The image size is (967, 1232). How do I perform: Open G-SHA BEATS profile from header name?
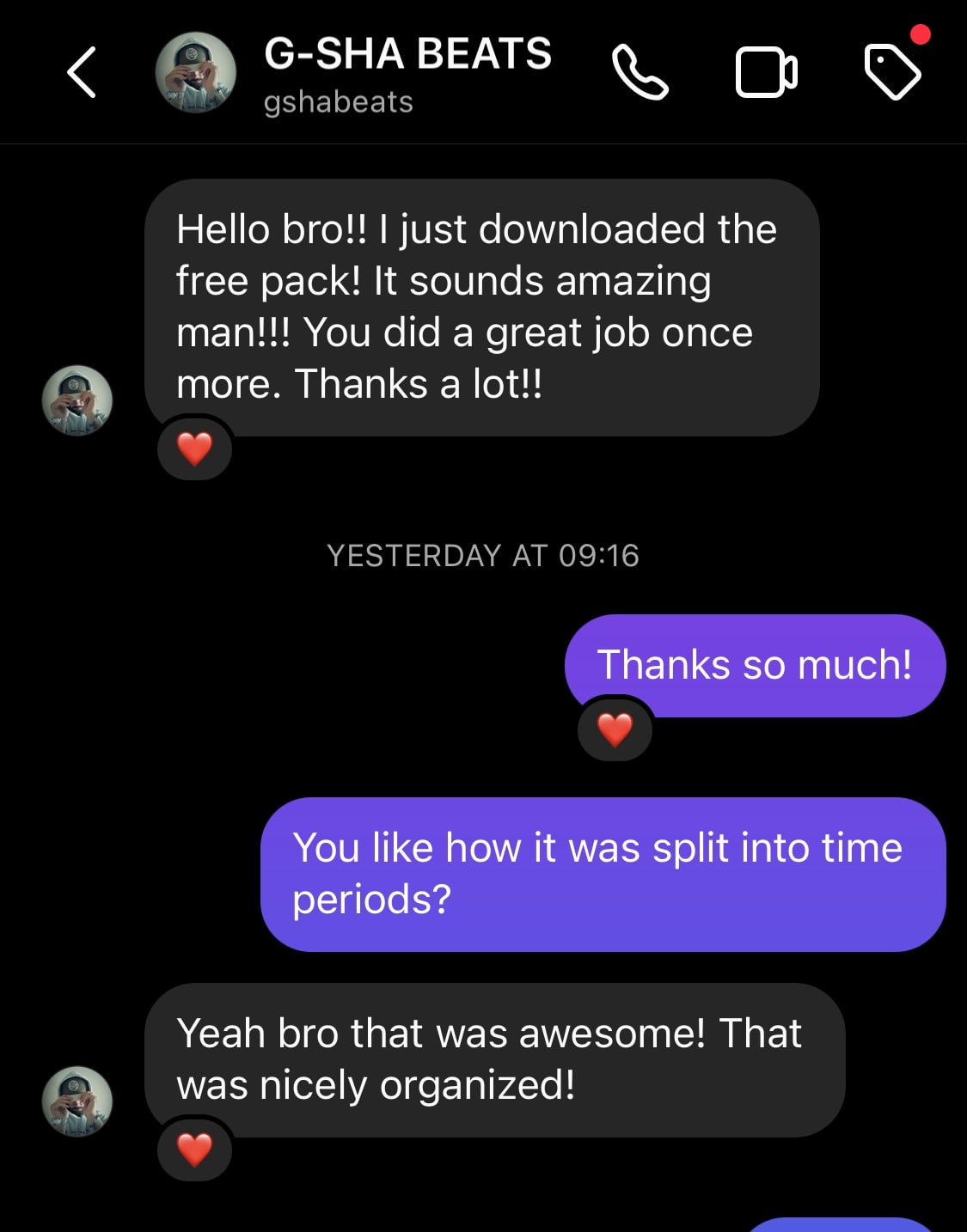coord(407,54)
